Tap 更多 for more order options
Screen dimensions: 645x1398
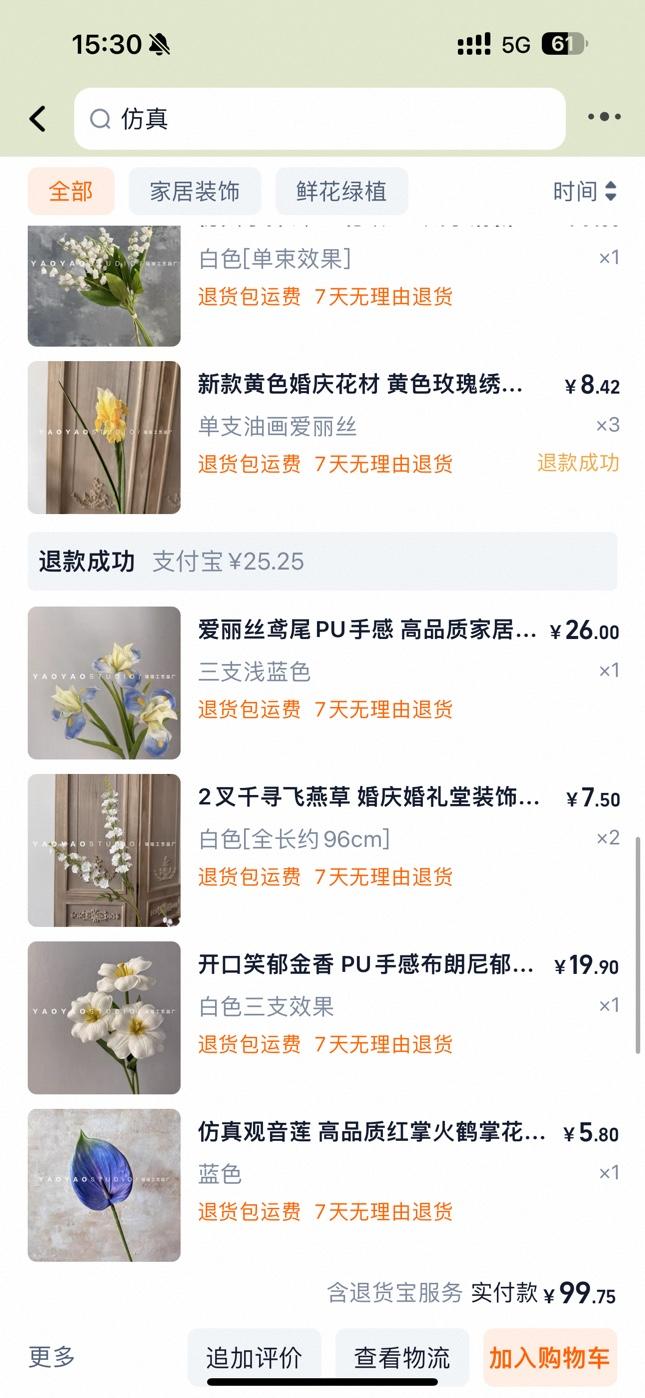click(51, 1357)
